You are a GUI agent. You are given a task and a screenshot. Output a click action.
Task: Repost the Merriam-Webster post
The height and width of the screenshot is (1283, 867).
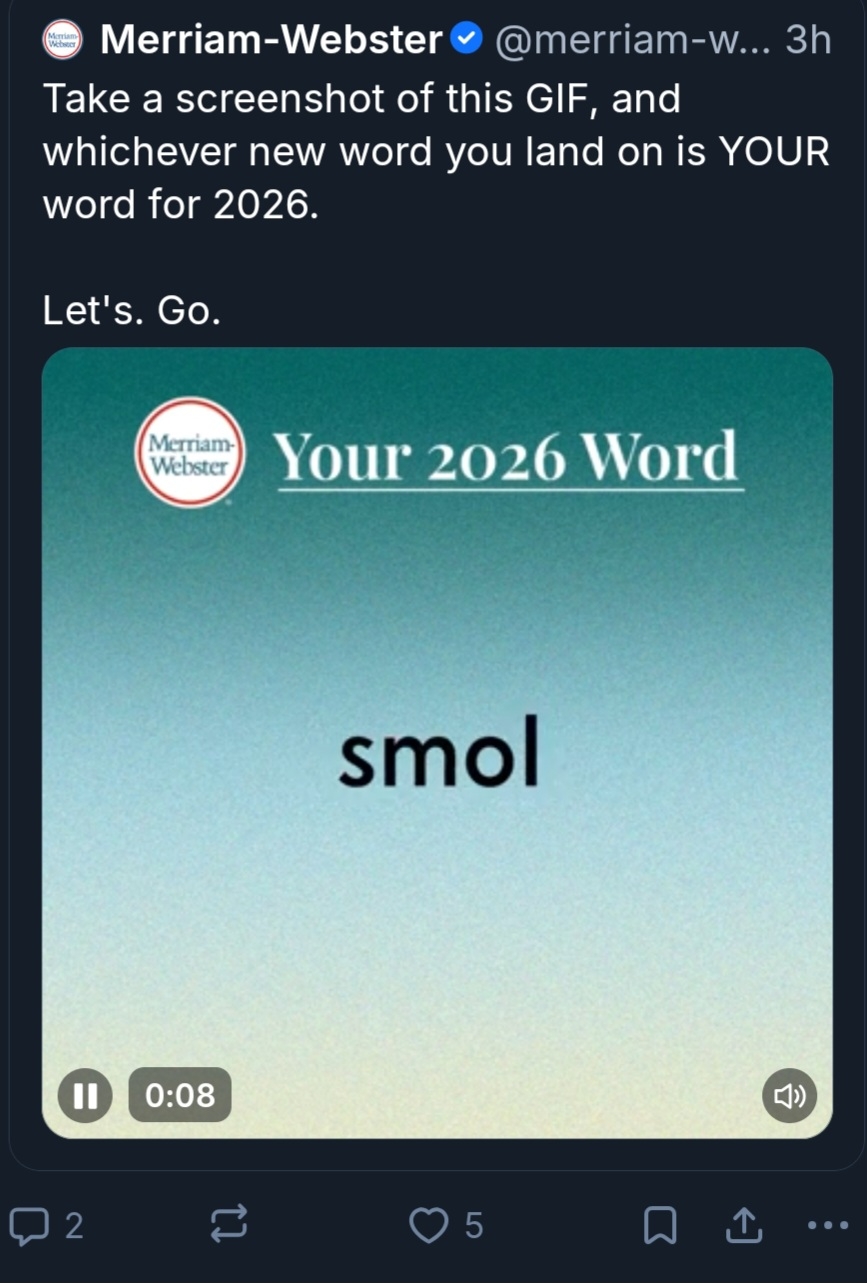pos(229,1225)
